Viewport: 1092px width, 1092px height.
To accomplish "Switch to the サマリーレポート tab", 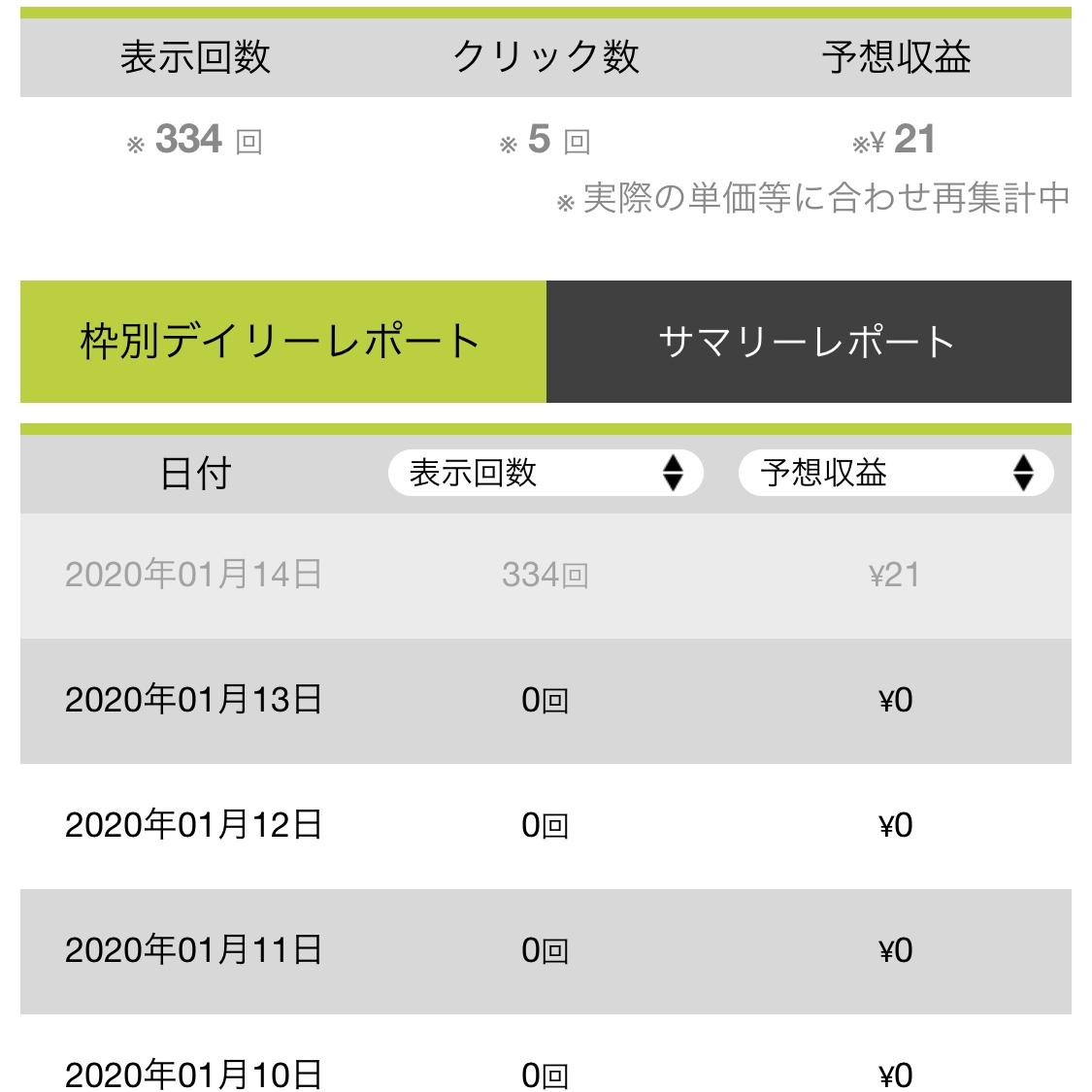I will (x=808, y=342).
